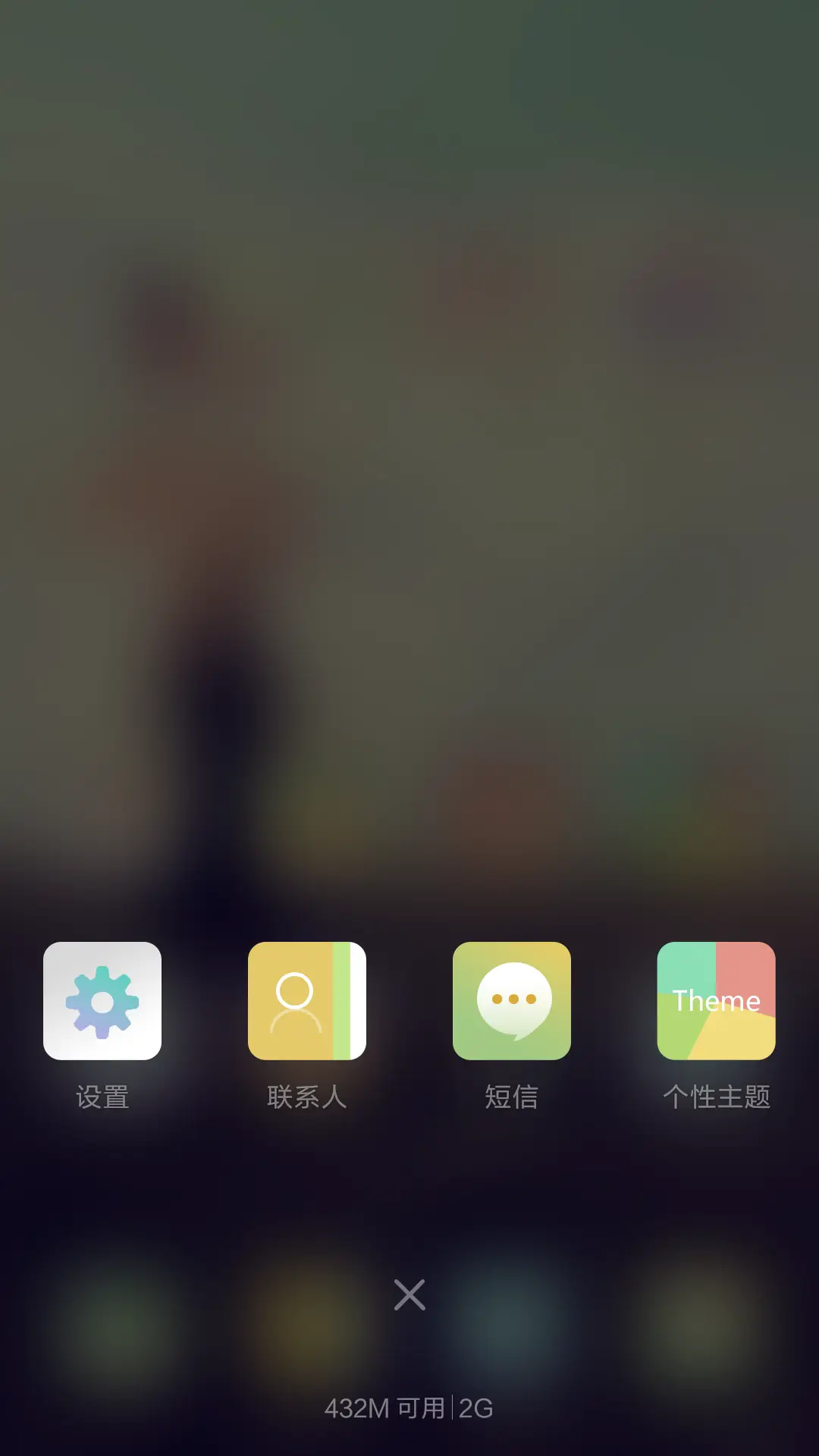Select the person silhouette on the Contacts icon

tap(296, 999)
